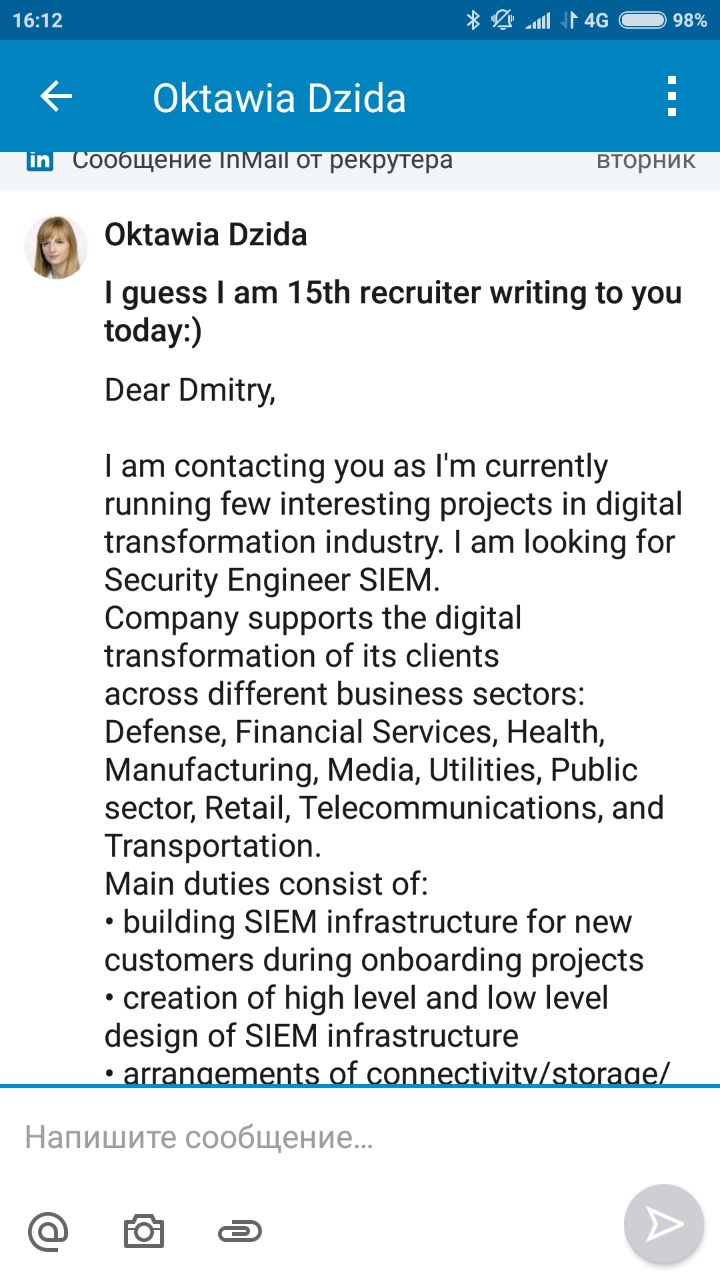The height and width of the screenshot is (1280, 720).
Task: Open the camera to attach photo
Action: 143,1231
